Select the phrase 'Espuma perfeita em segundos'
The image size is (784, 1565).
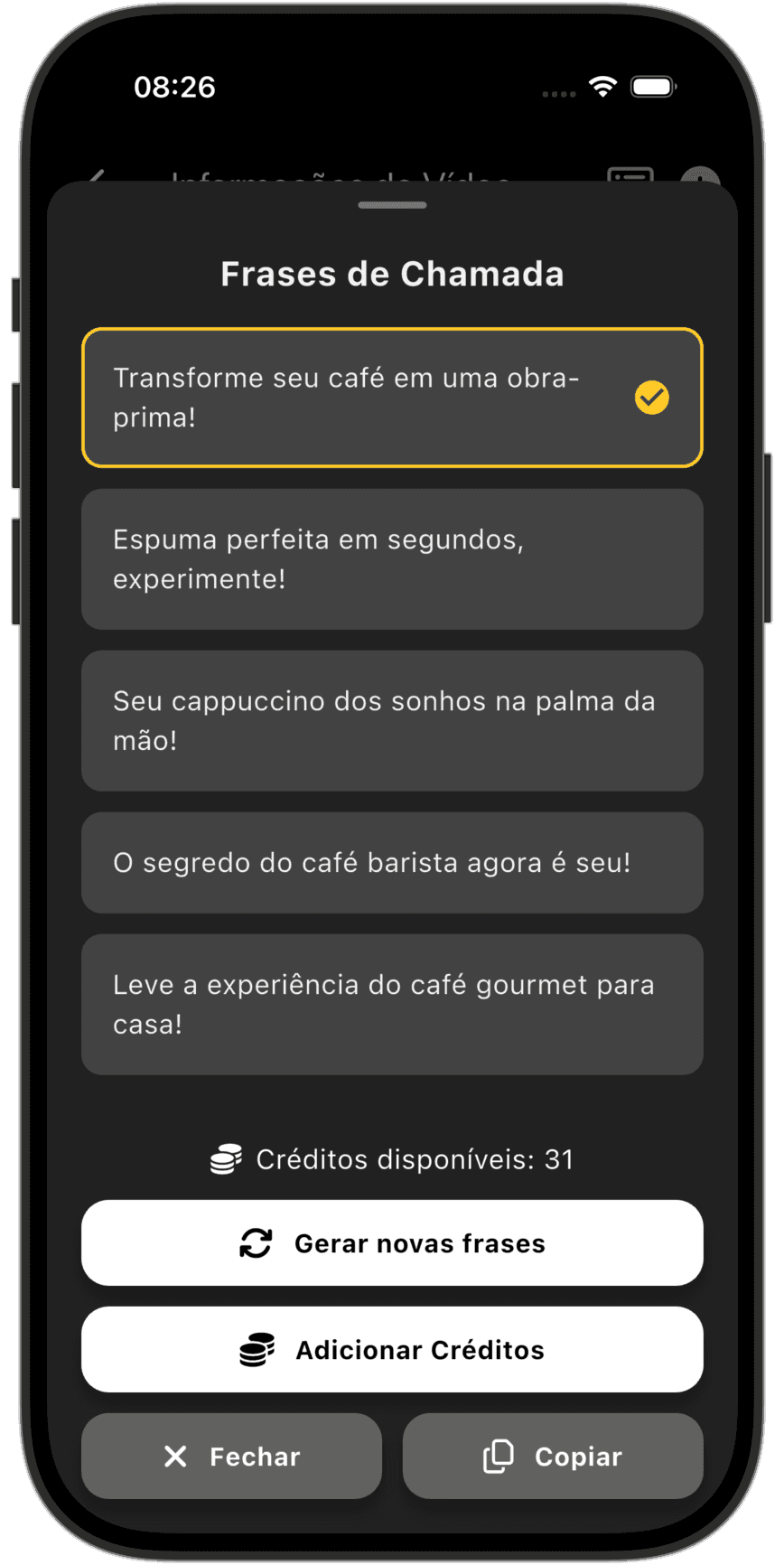[x=392, y=558]
